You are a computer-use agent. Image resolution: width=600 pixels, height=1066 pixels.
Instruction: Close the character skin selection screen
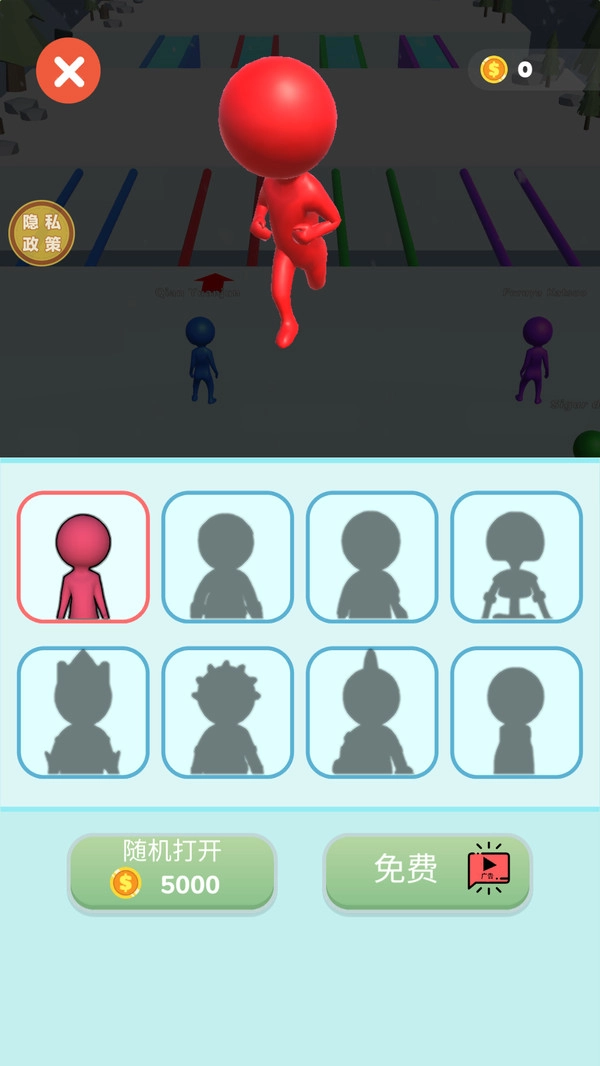[x=68, y=71]
